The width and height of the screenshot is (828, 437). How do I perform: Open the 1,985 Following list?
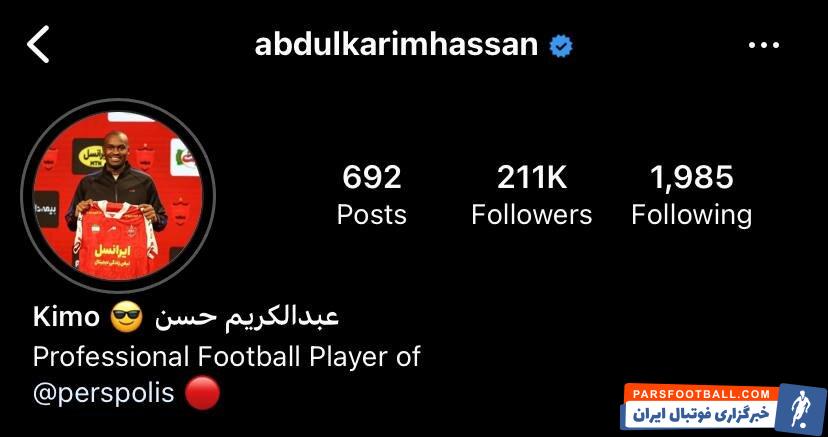[x=691, y=195]
